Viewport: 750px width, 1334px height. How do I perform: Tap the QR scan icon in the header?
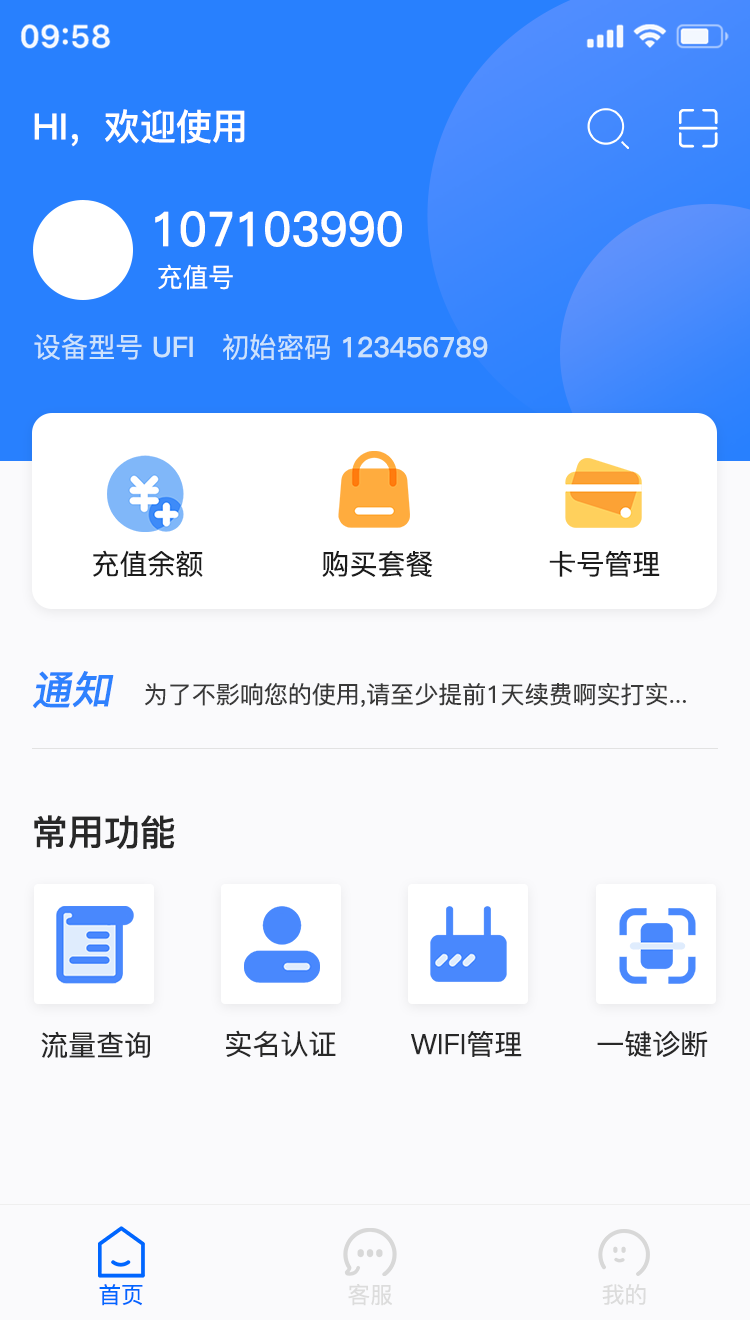[697, 128]
